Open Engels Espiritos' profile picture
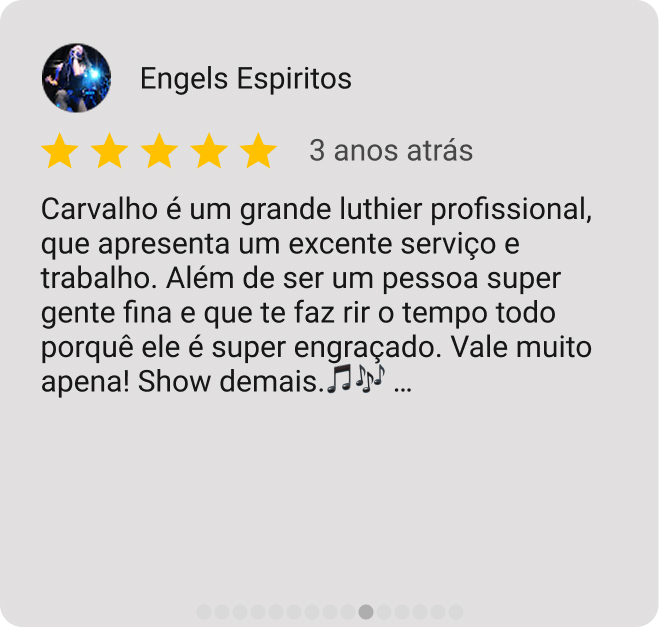Screen dimensions: 659x627 coord(76,78)
